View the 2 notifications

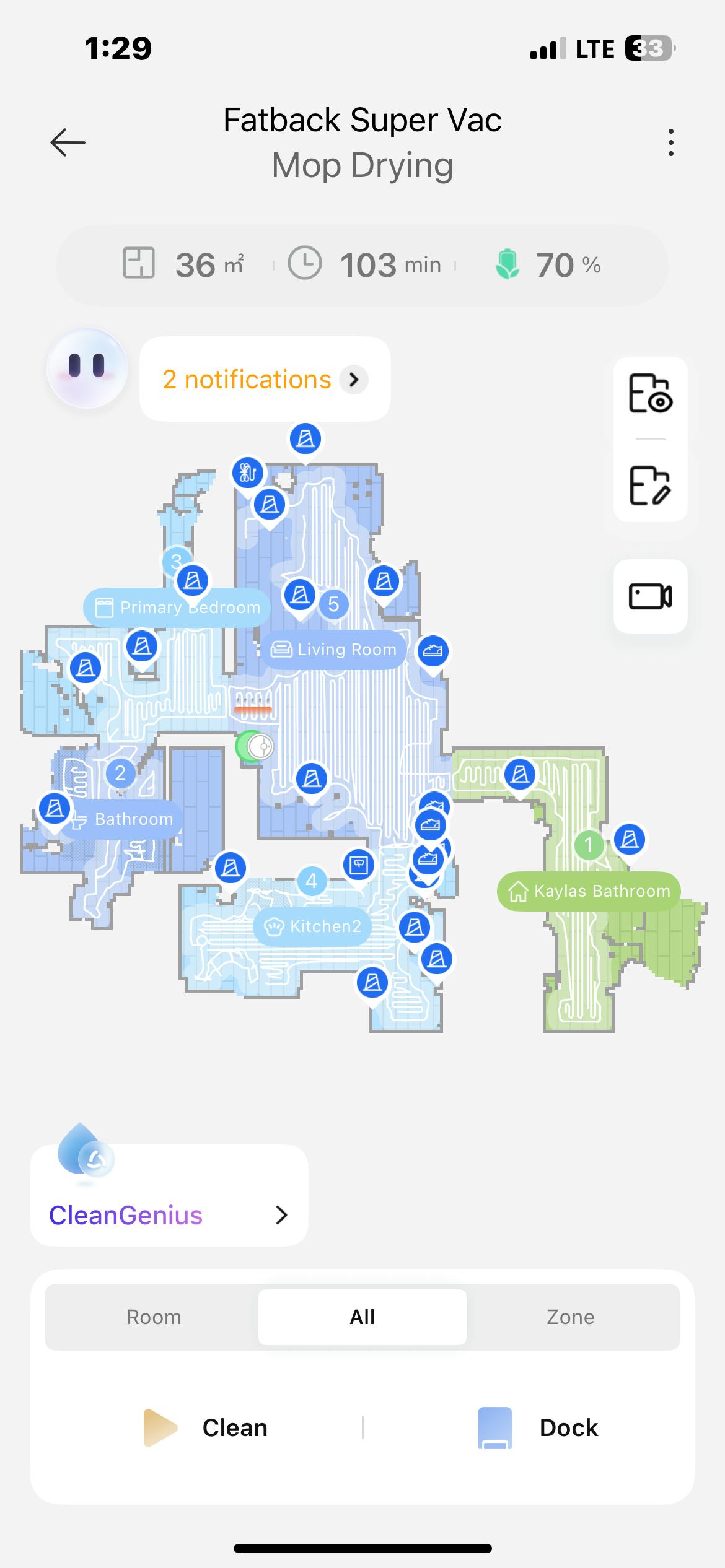coord(265,379)
